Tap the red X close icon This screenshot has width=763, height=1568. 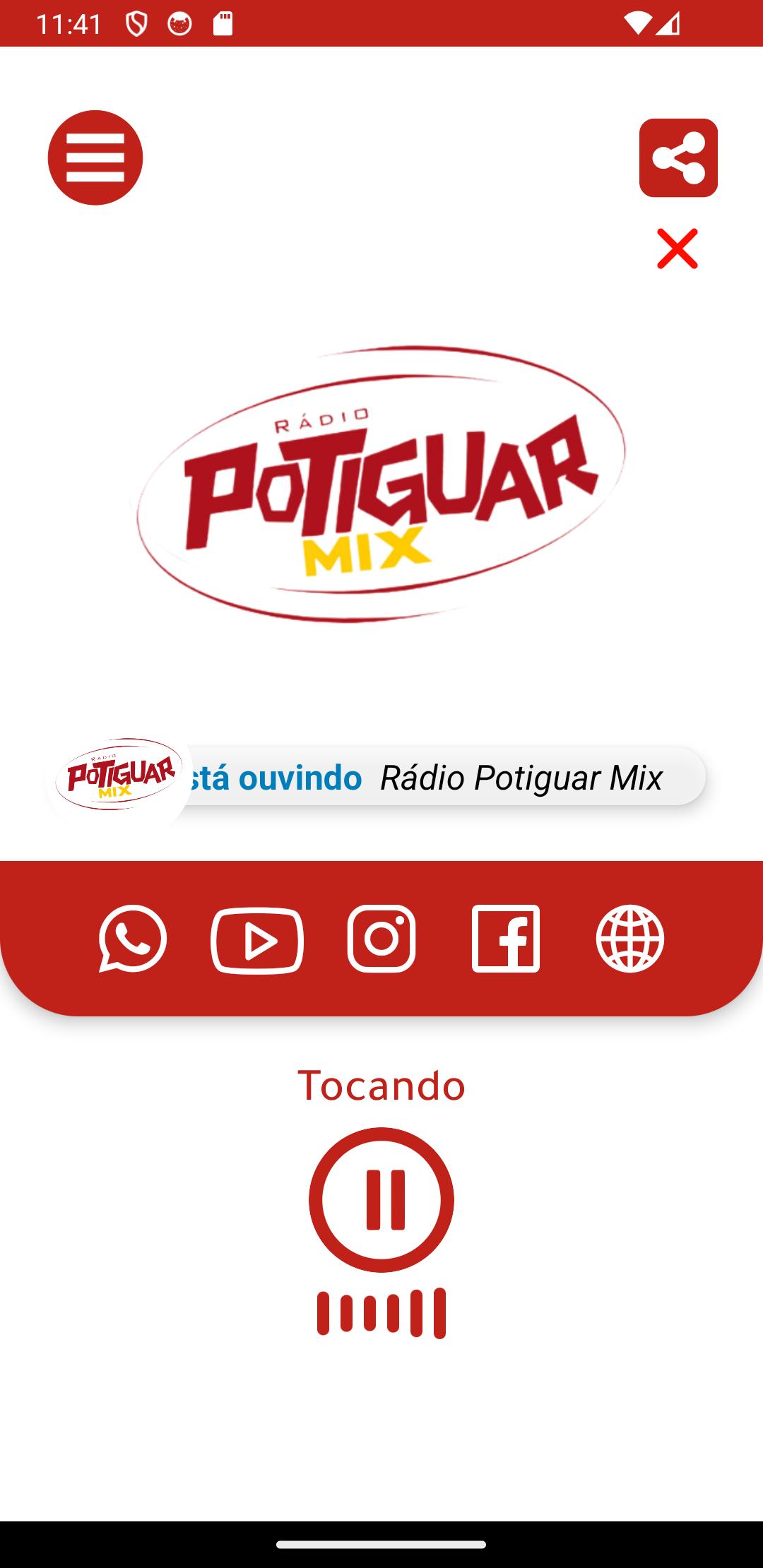677,249
